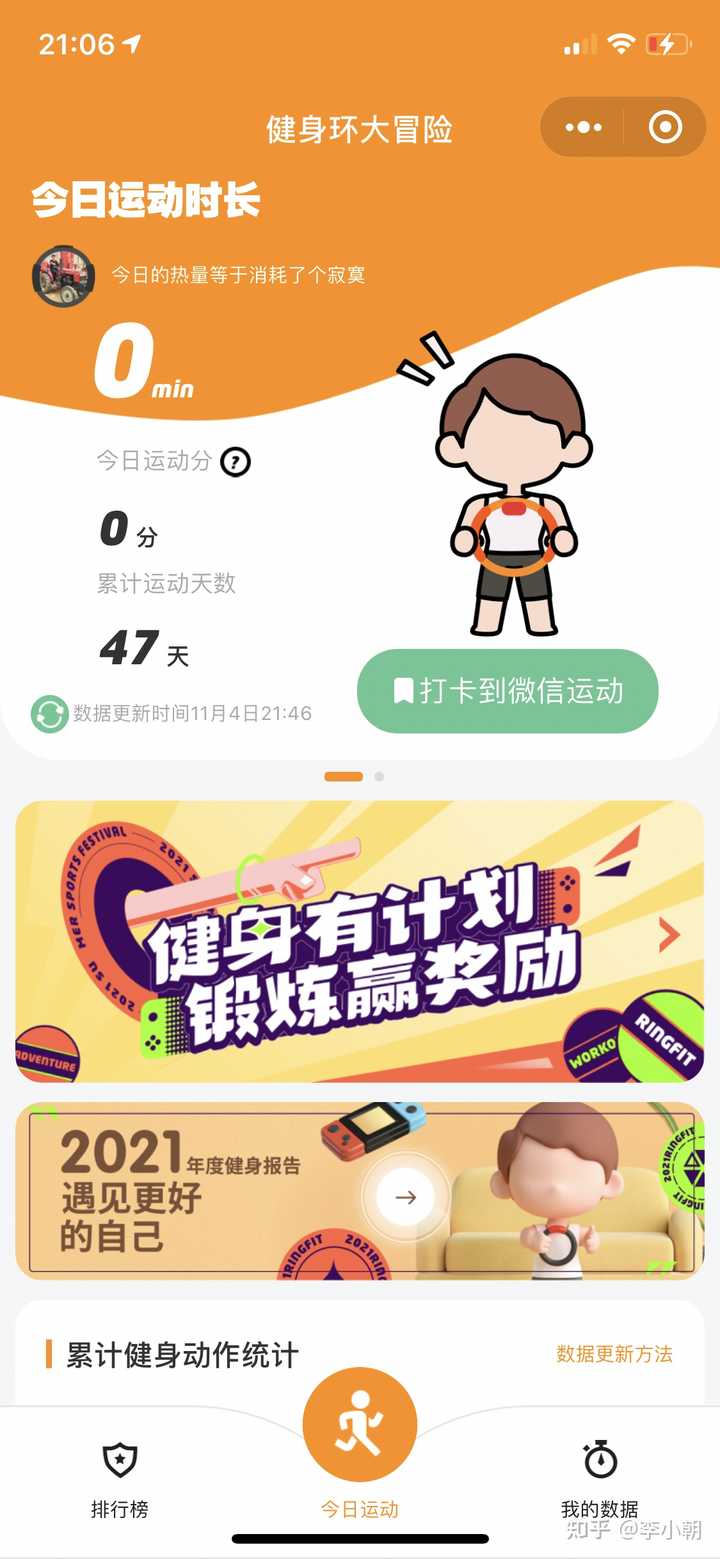Open 数据更新方法 link

tap(614, 1354)
